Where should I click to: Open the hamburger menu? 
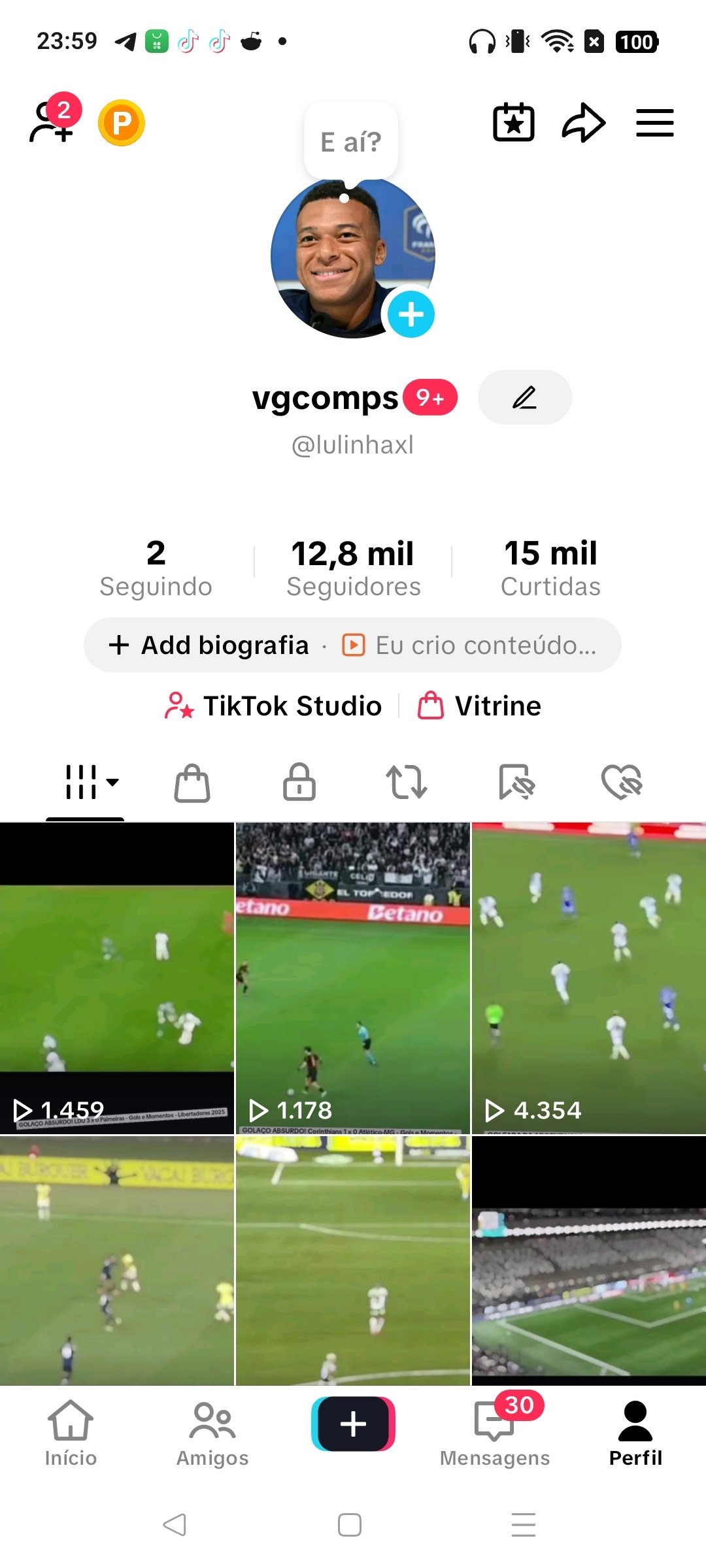tap(654, 123)
